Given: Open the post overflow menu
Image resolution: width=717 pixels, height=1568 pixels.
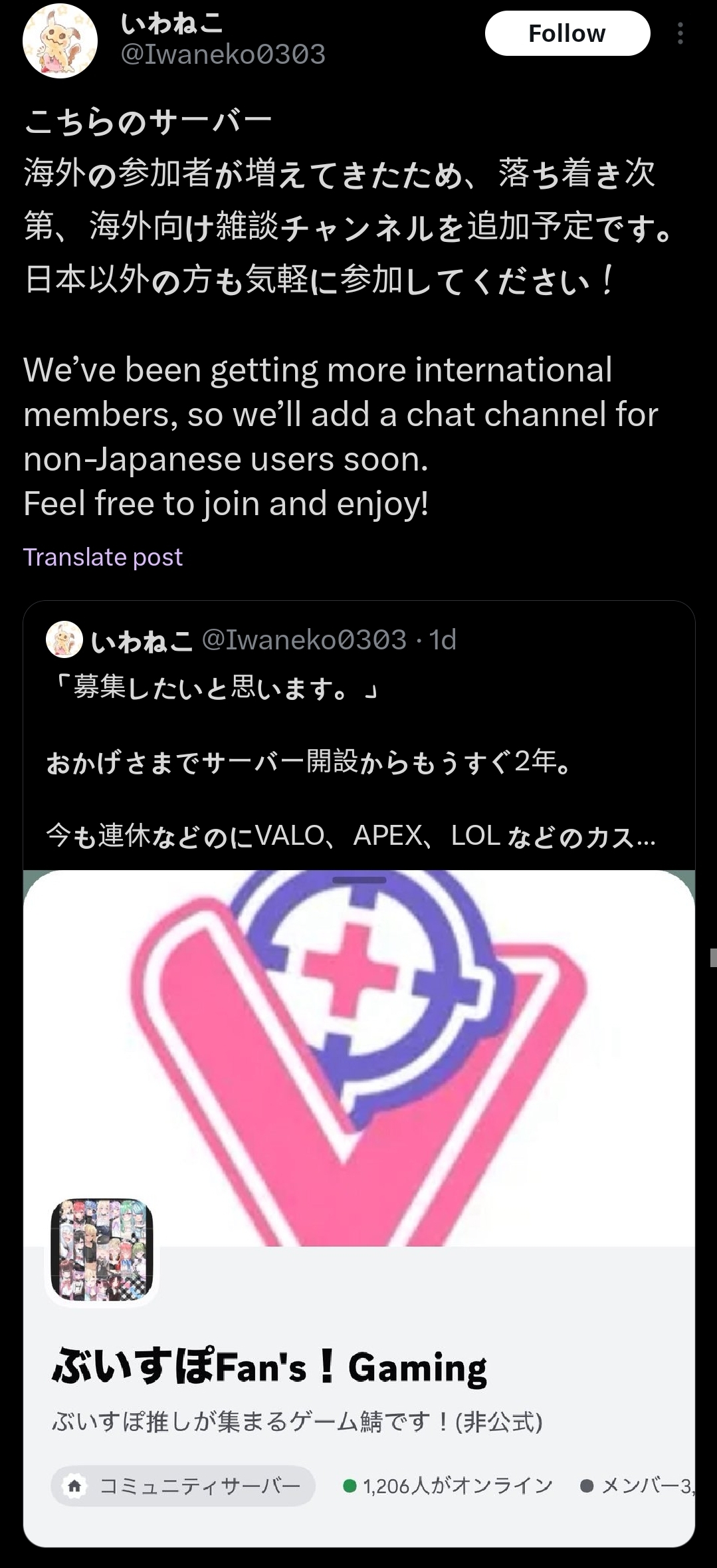Looking at the screenshot, I should point(680,33).
